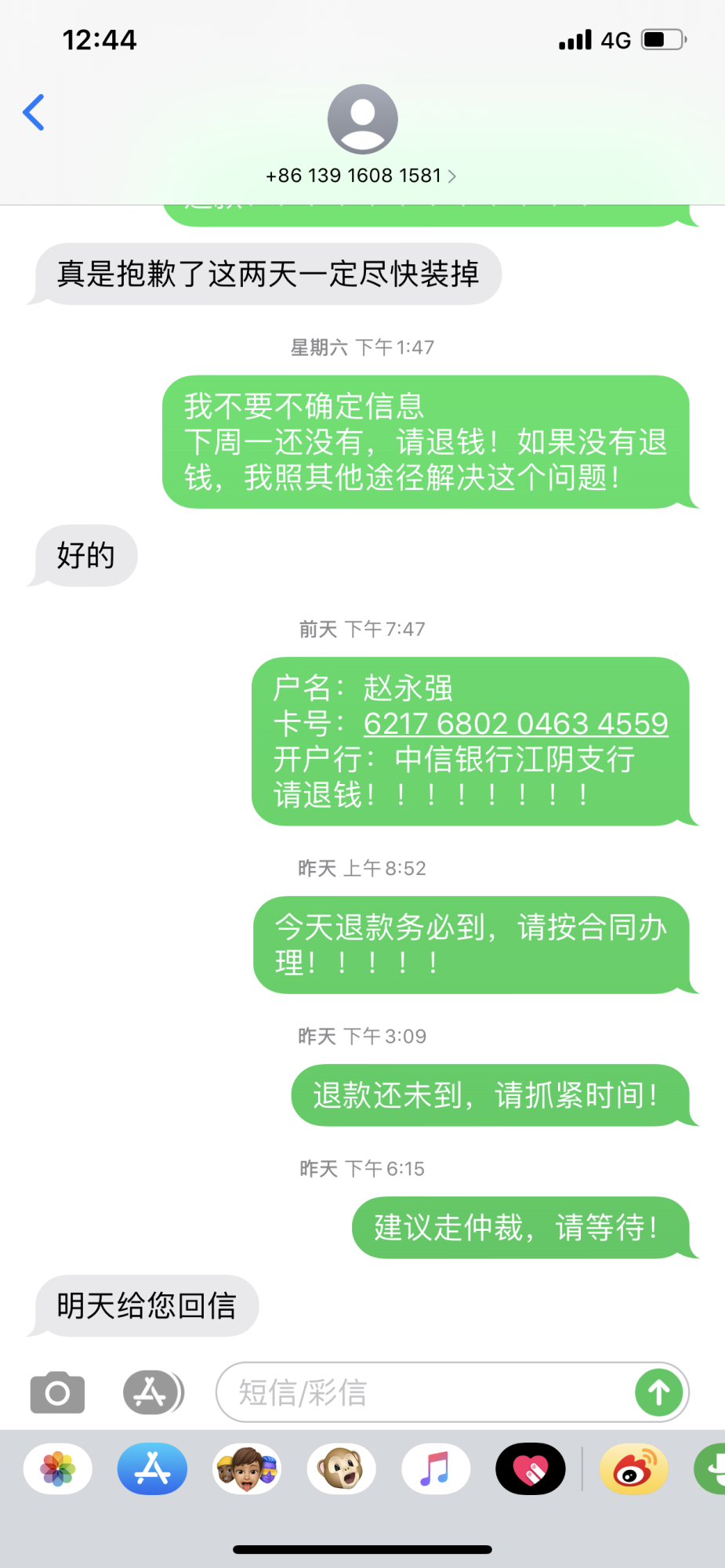Open Memoji stickers in the app strip

point(247,1468)
